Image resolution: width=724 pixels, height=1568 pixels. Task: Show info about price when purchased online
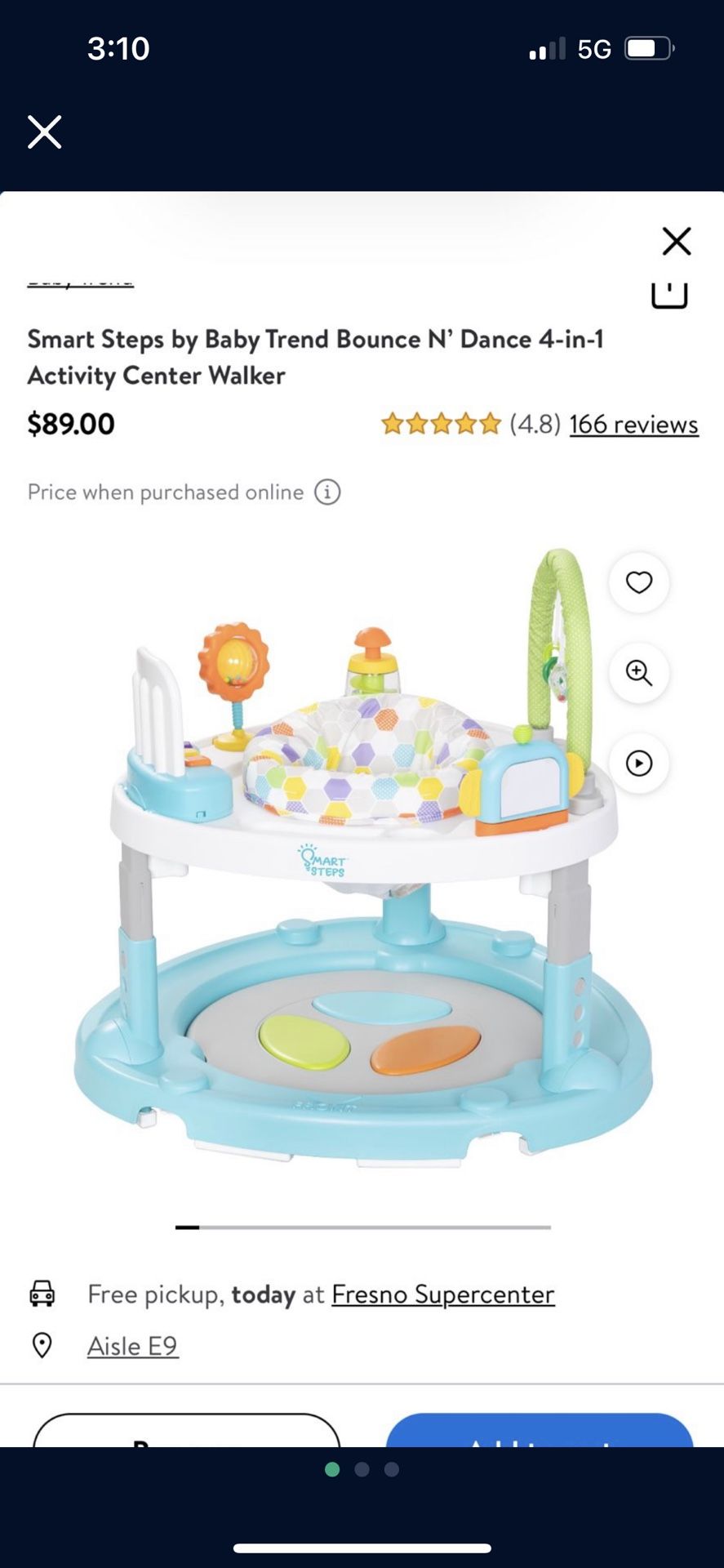click(x=327, y=492)
